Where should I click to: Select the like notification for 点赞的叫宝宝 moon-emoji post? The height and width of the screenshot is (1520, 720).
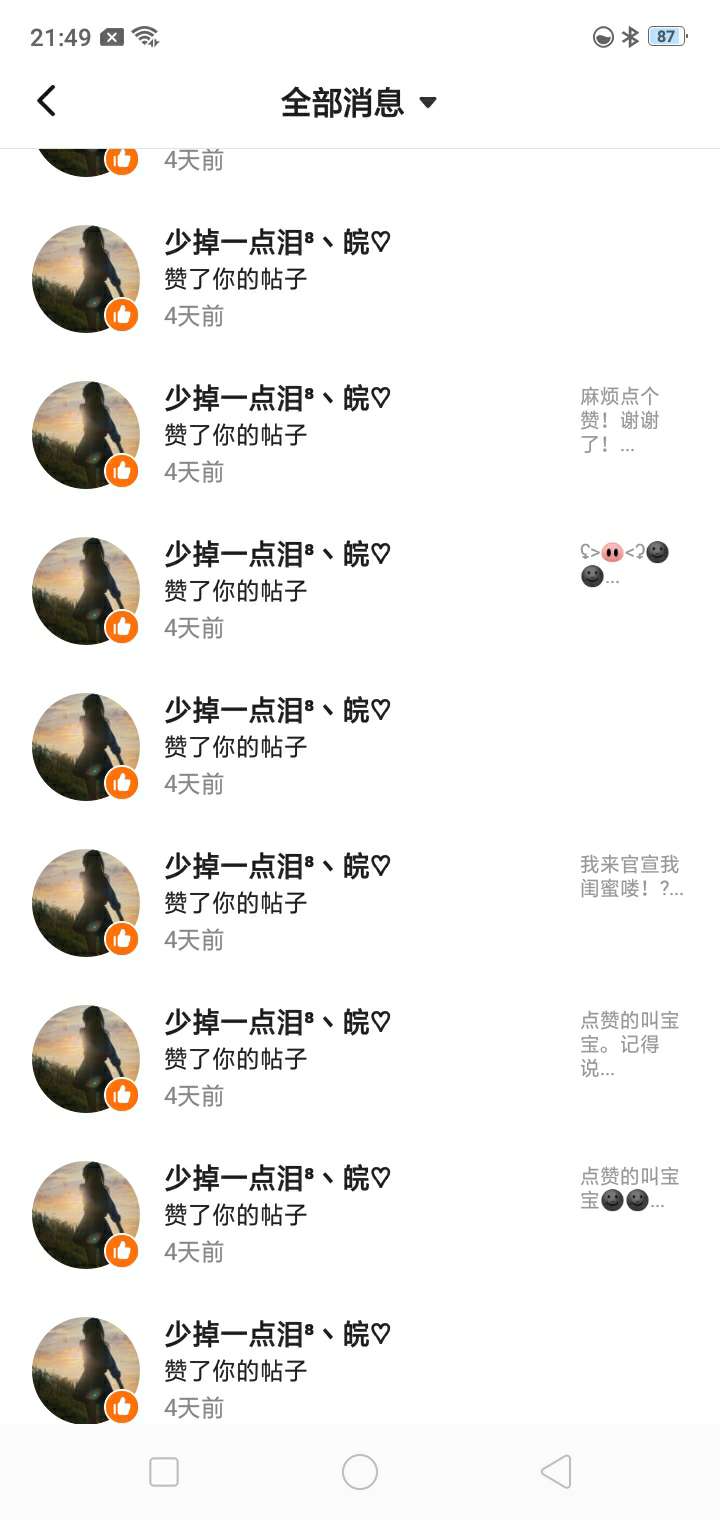[x=360, y=1215]
